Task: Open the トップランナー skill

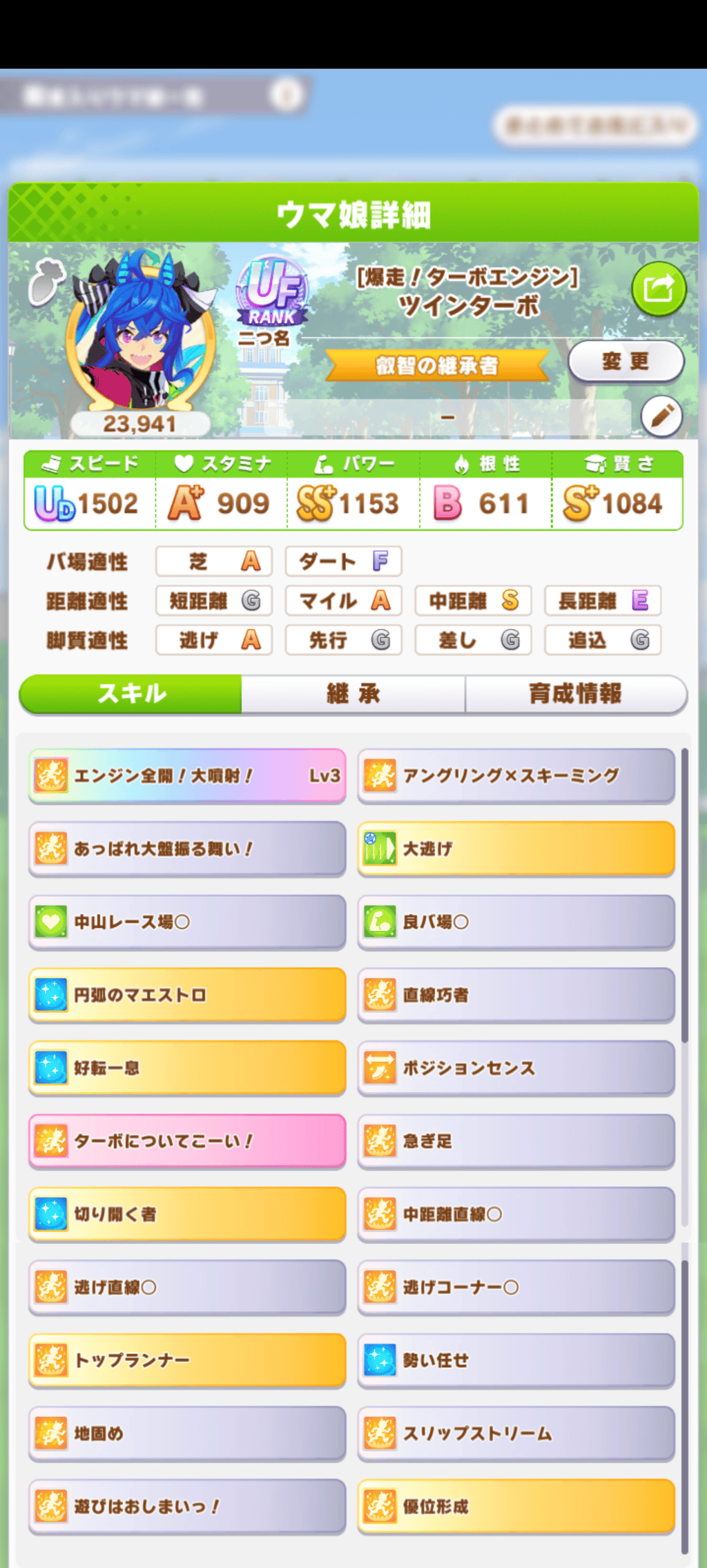Action: click(187, 1360)
